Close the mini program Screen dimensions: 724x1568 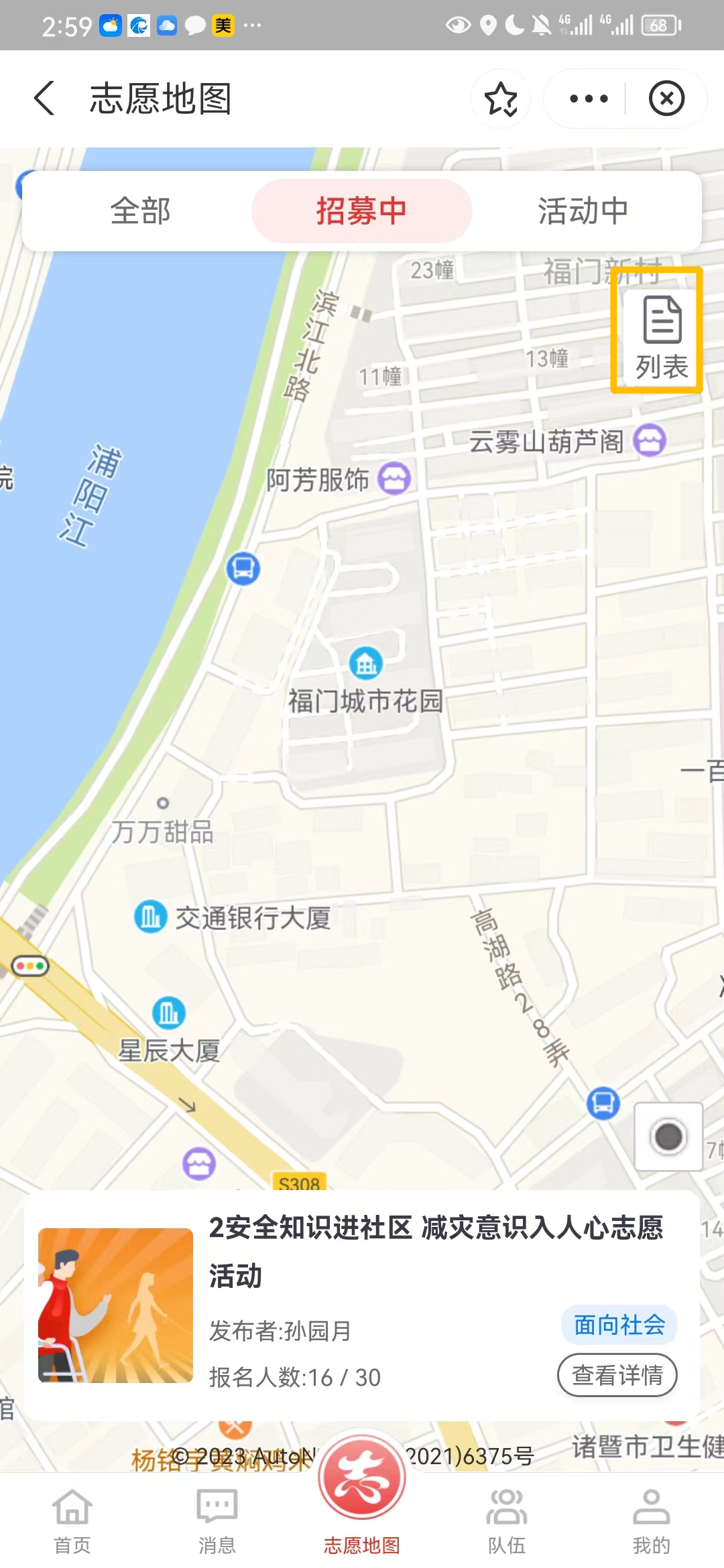pyautogui.click(x=666, y=99)
